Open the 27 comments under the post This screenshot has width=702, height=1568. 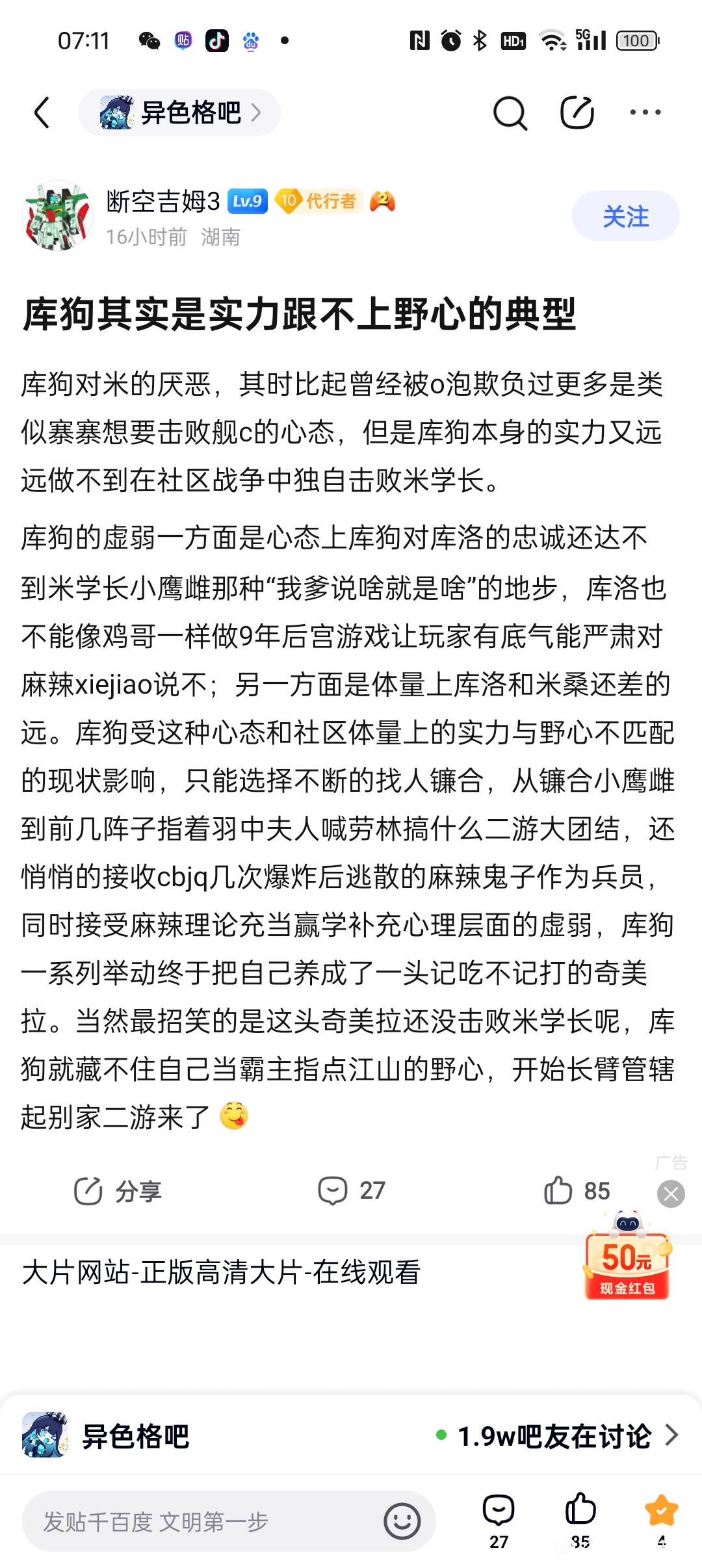click(352, 1191)
